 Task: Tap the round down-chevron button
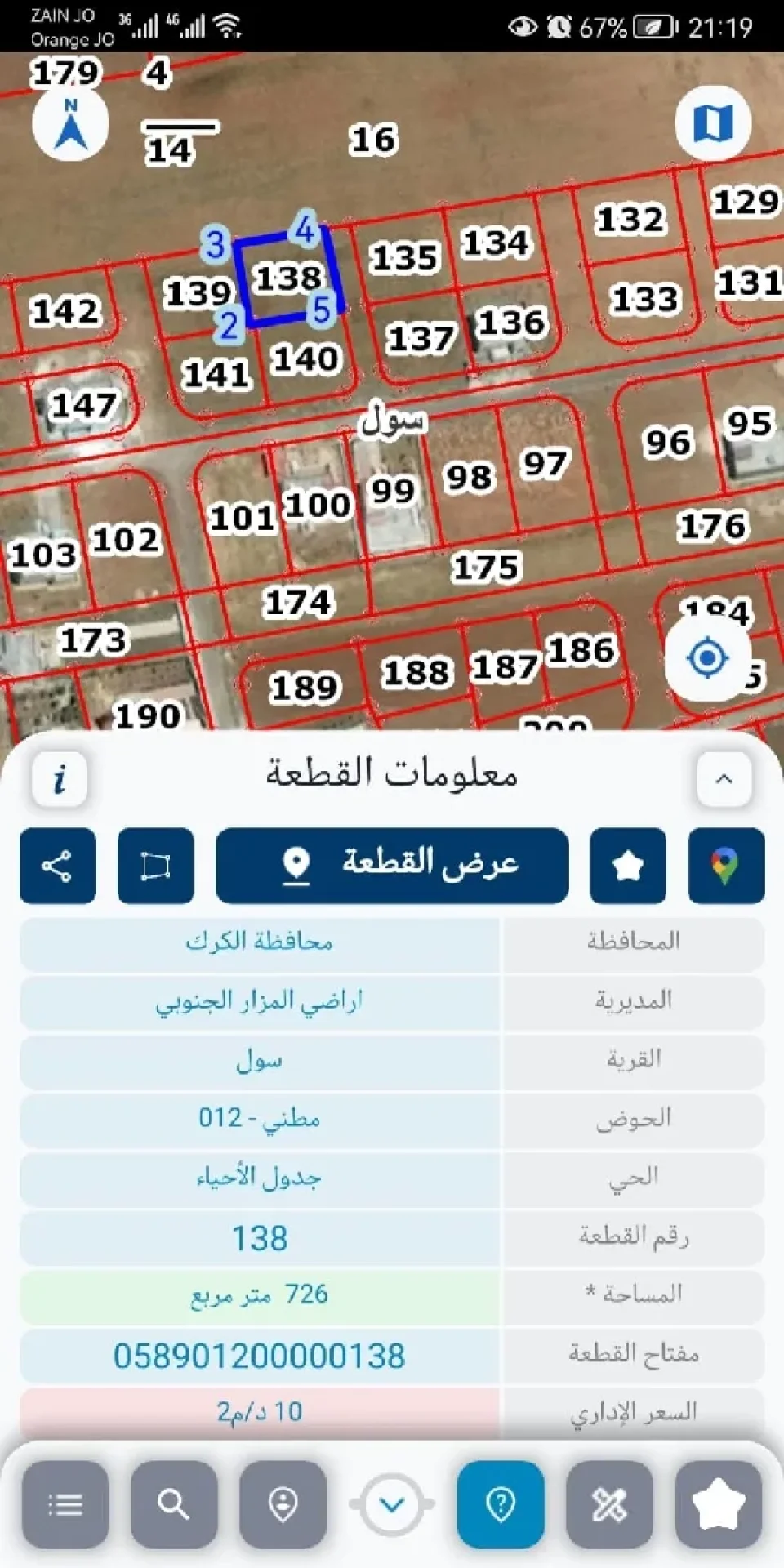[392, 1504]
